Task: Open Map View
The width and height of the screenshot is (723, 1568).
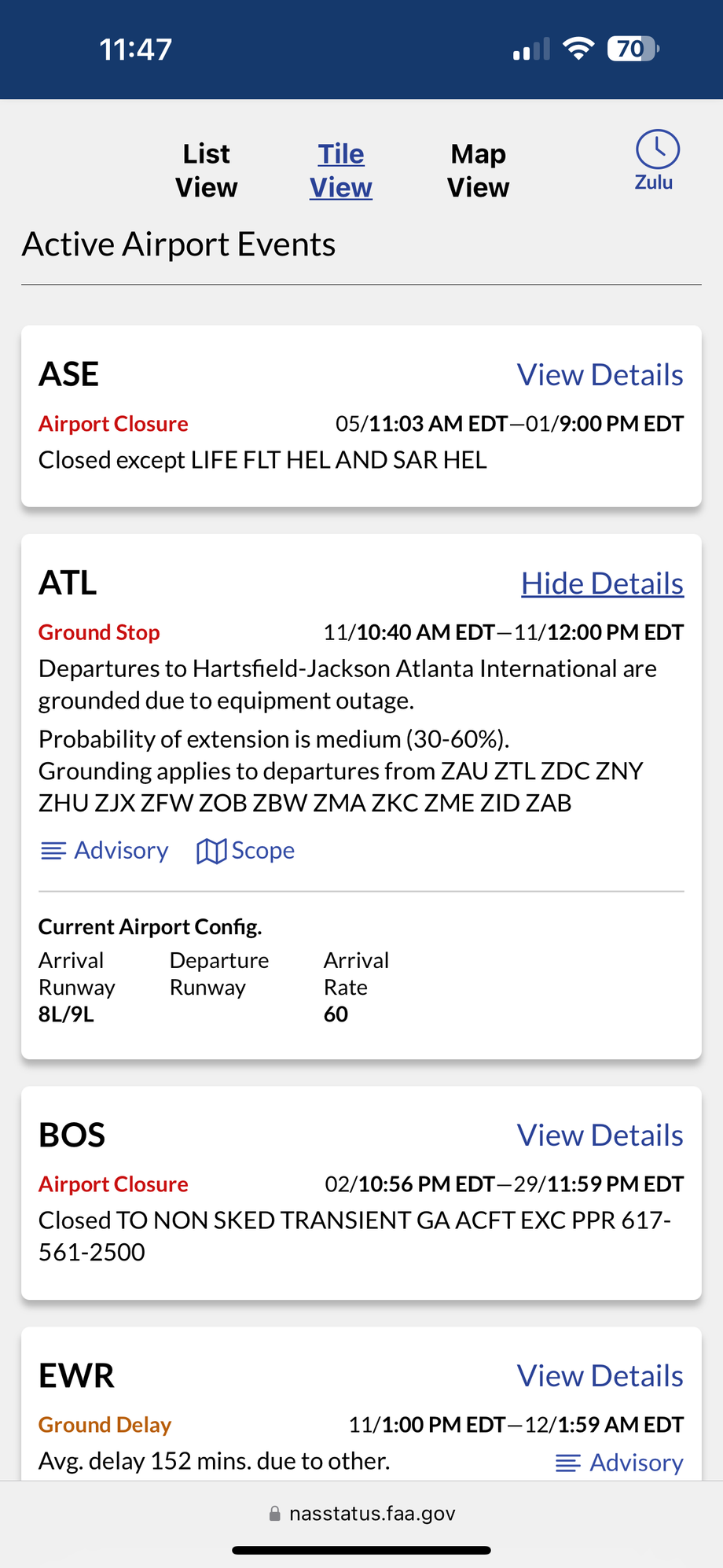Action: tap(478, 171)
